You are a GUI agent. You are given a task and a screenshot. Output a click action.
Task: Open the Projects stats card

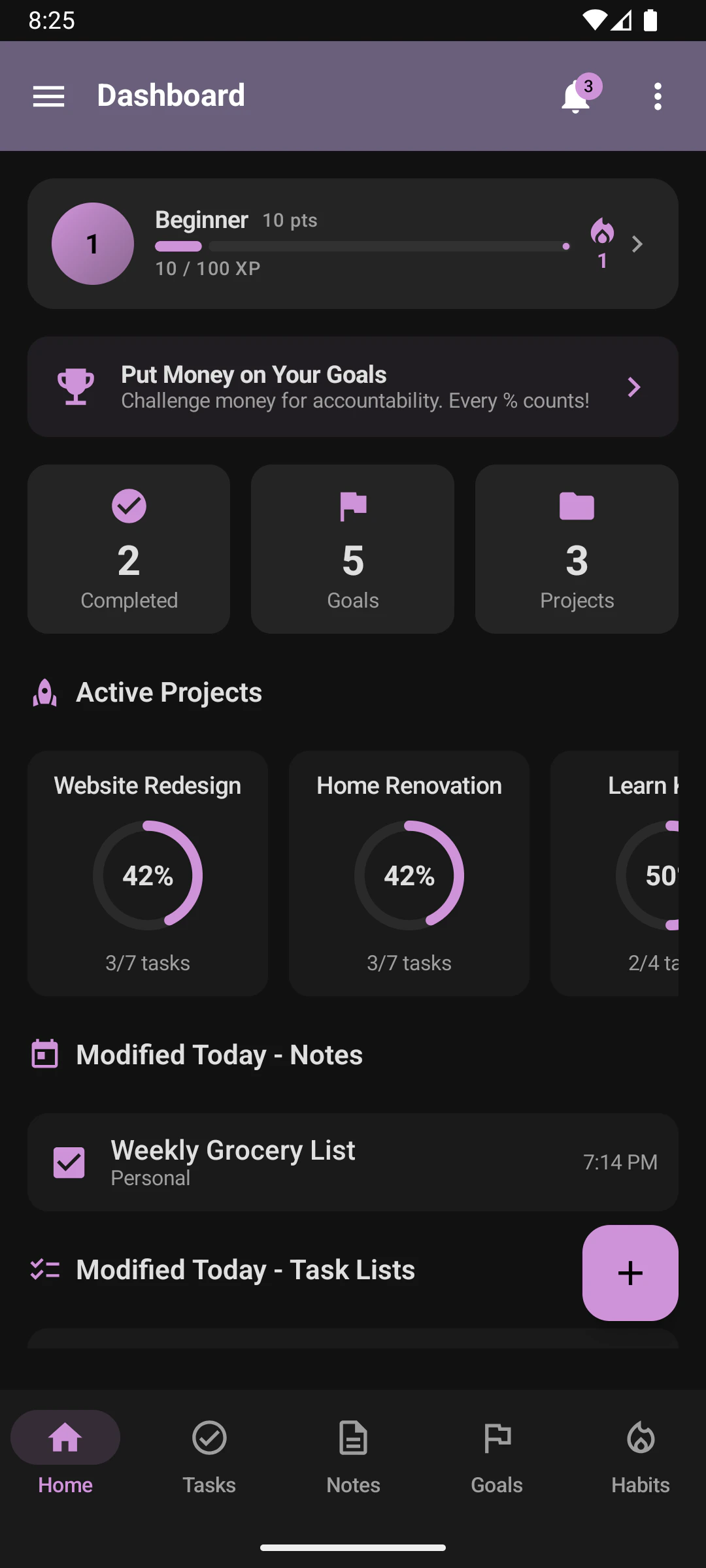point(577,549)
